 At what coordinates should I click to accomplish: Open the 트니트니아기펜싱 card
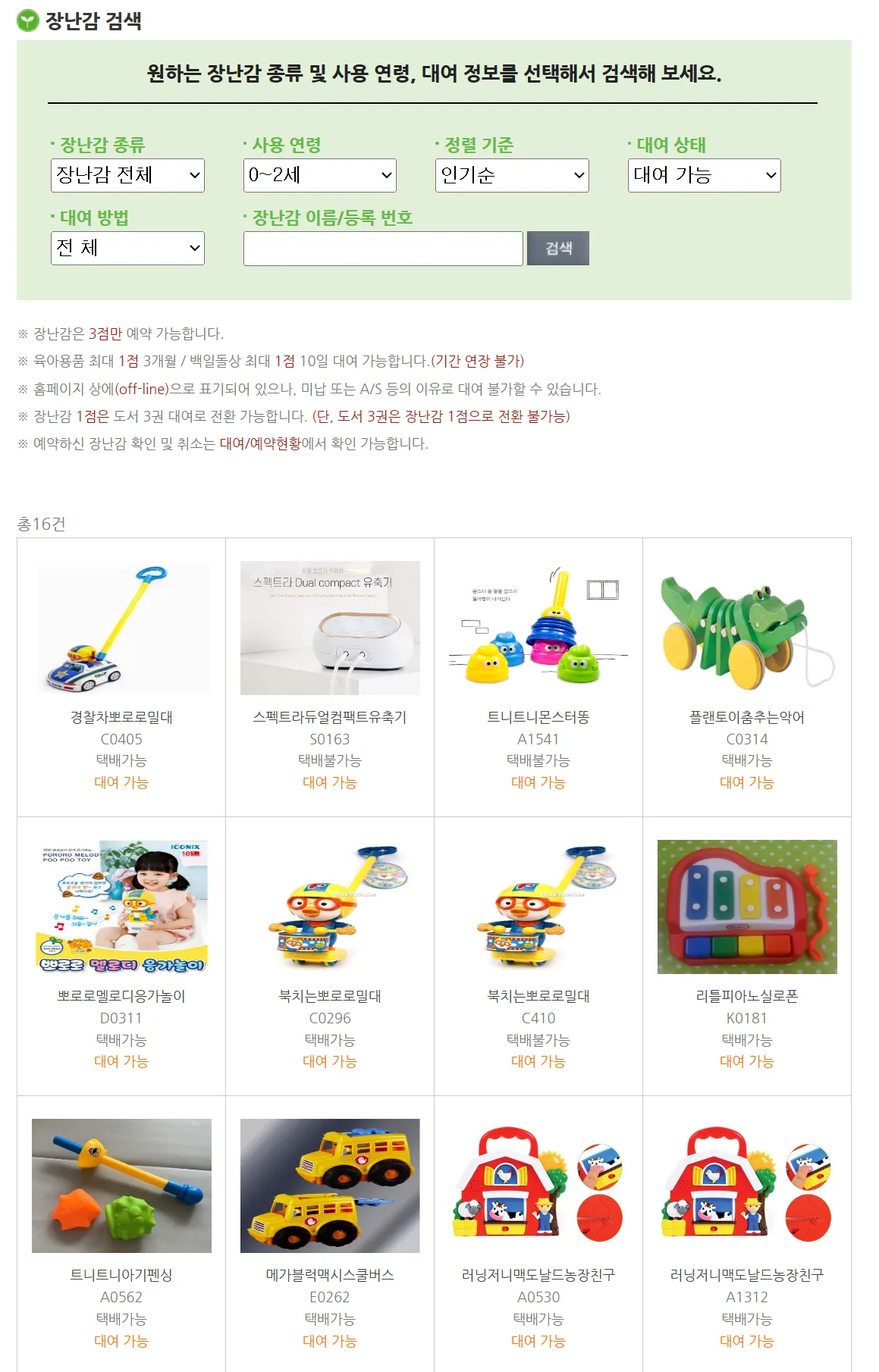[121, 1186]
